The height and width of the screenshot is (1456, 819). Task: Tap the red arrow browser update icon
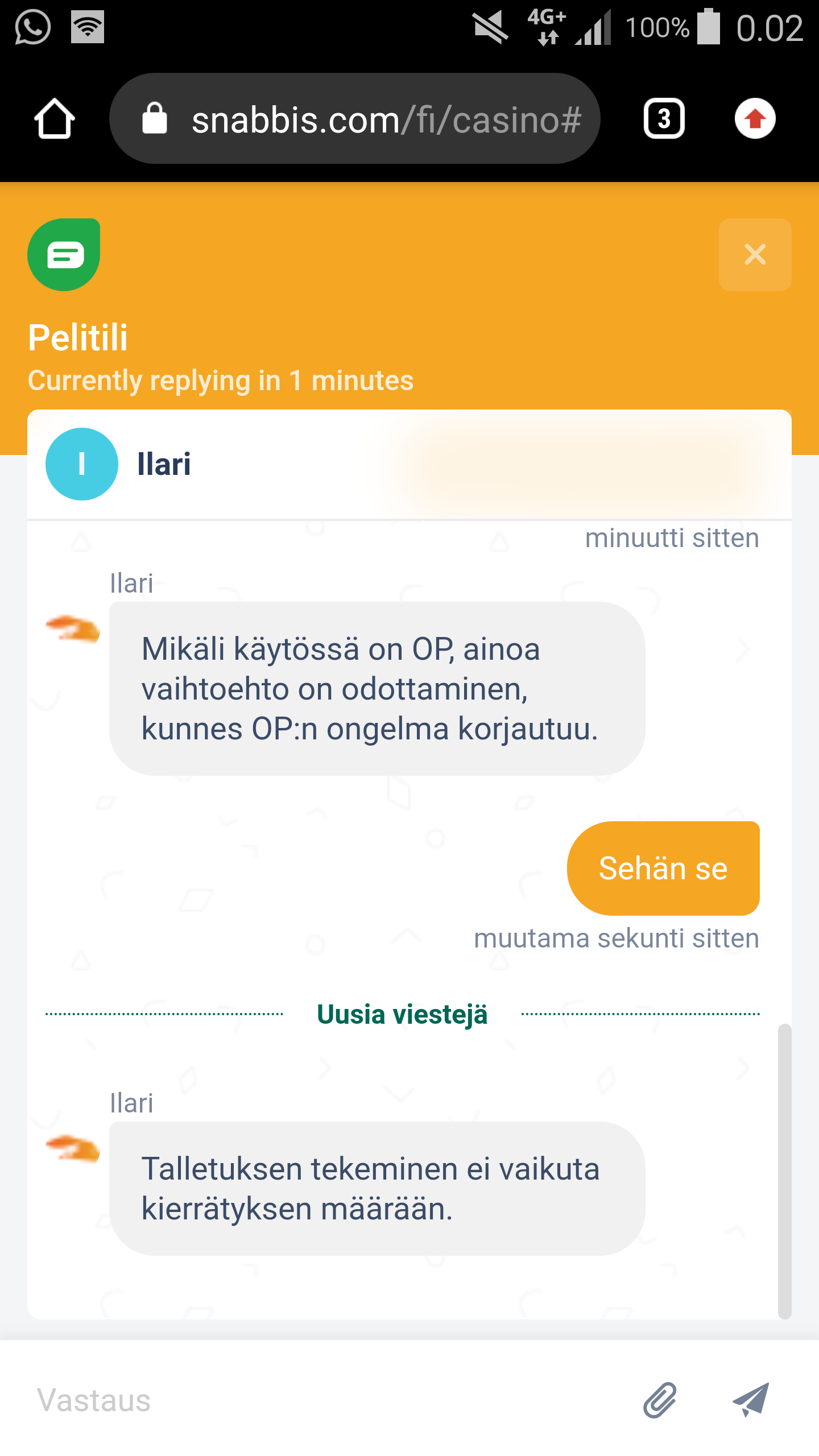(x=755, y=119)
